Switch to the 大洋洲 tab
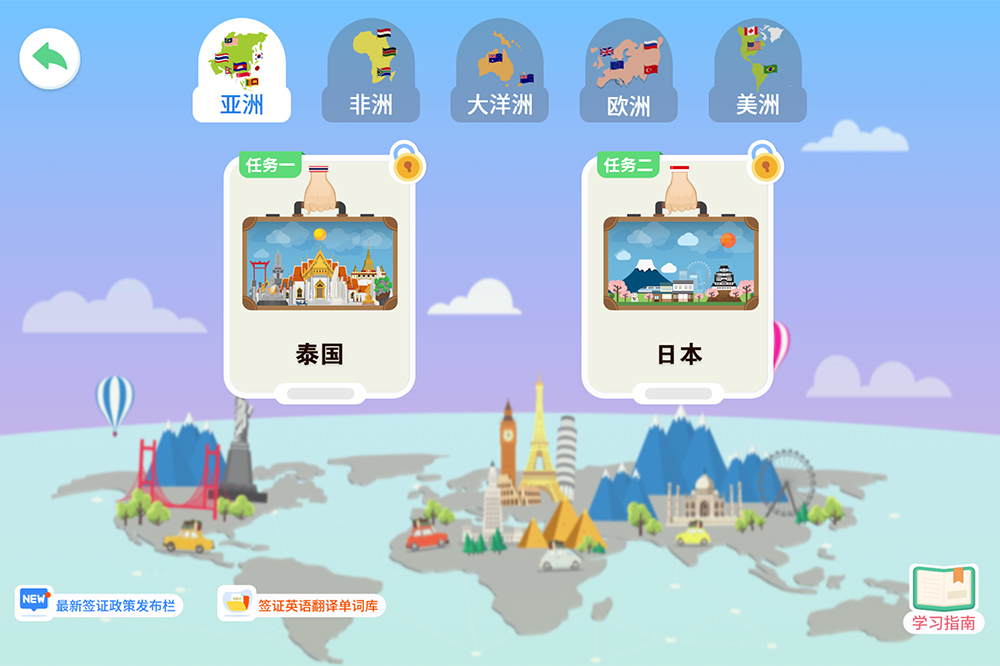This screenshot has height=666, width=1000. [x=499, y=74]
